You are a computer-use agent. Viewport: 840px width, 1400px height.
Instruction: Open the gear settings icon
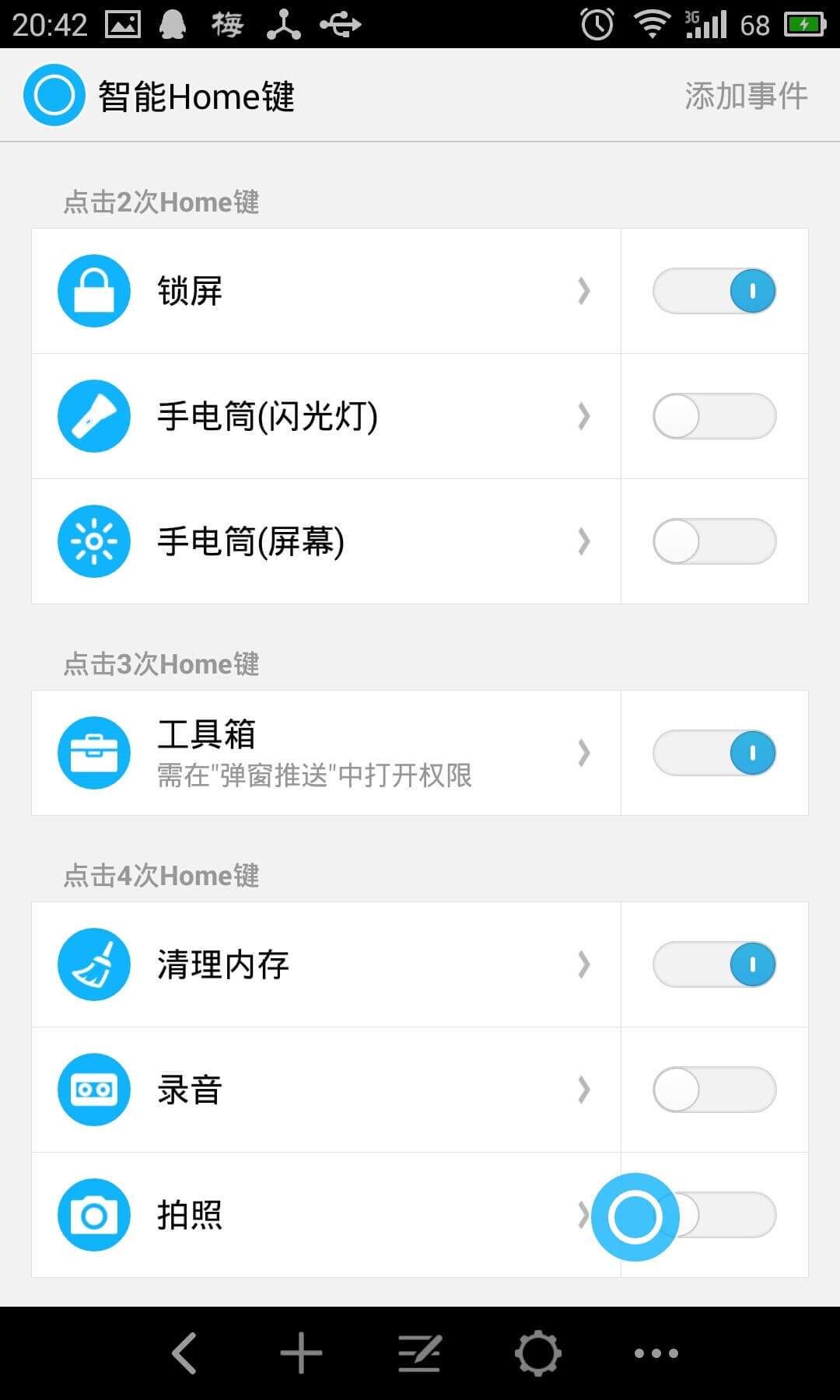537,1353
